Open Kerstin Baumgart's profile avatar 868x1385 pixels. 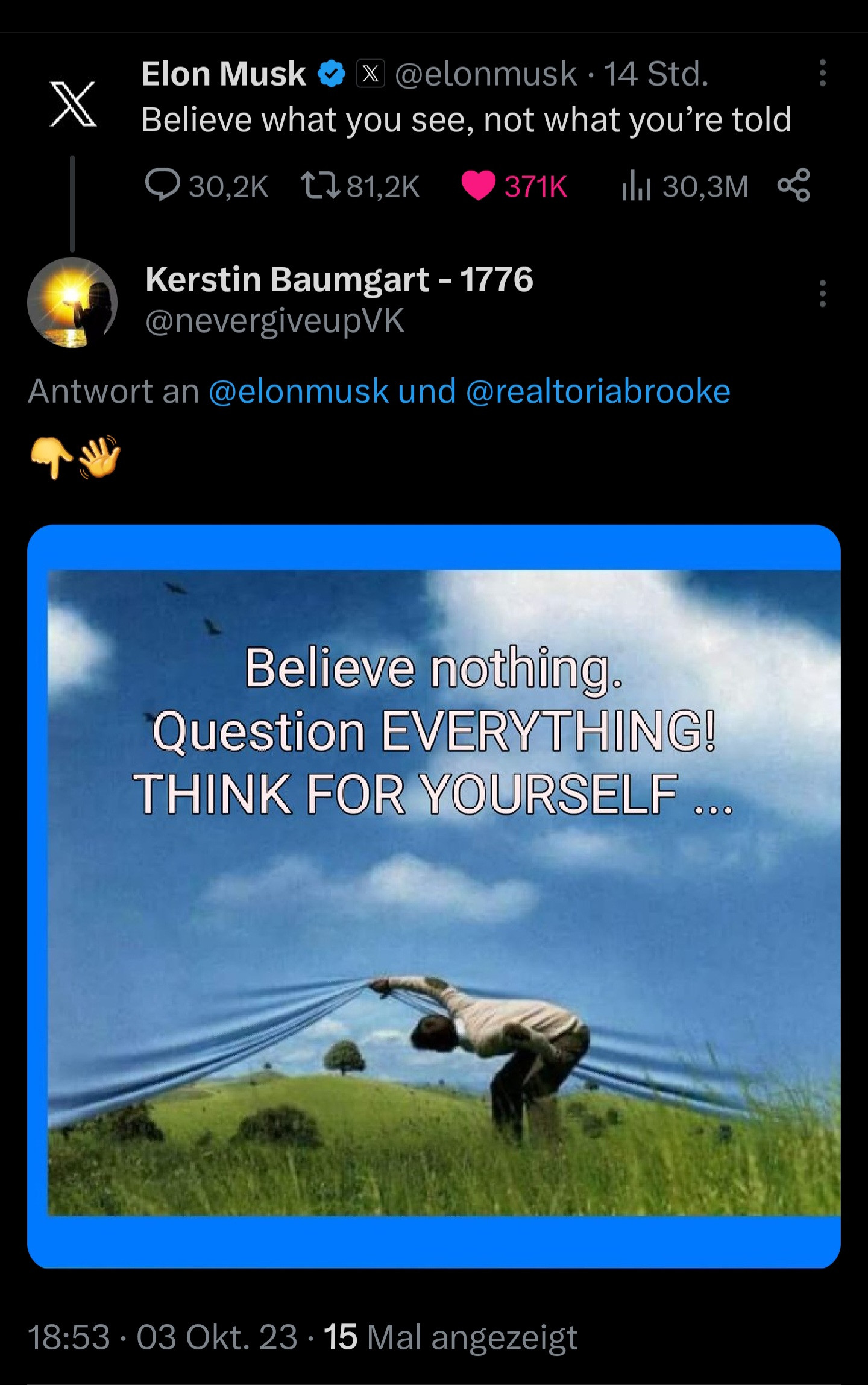point(72,302)
